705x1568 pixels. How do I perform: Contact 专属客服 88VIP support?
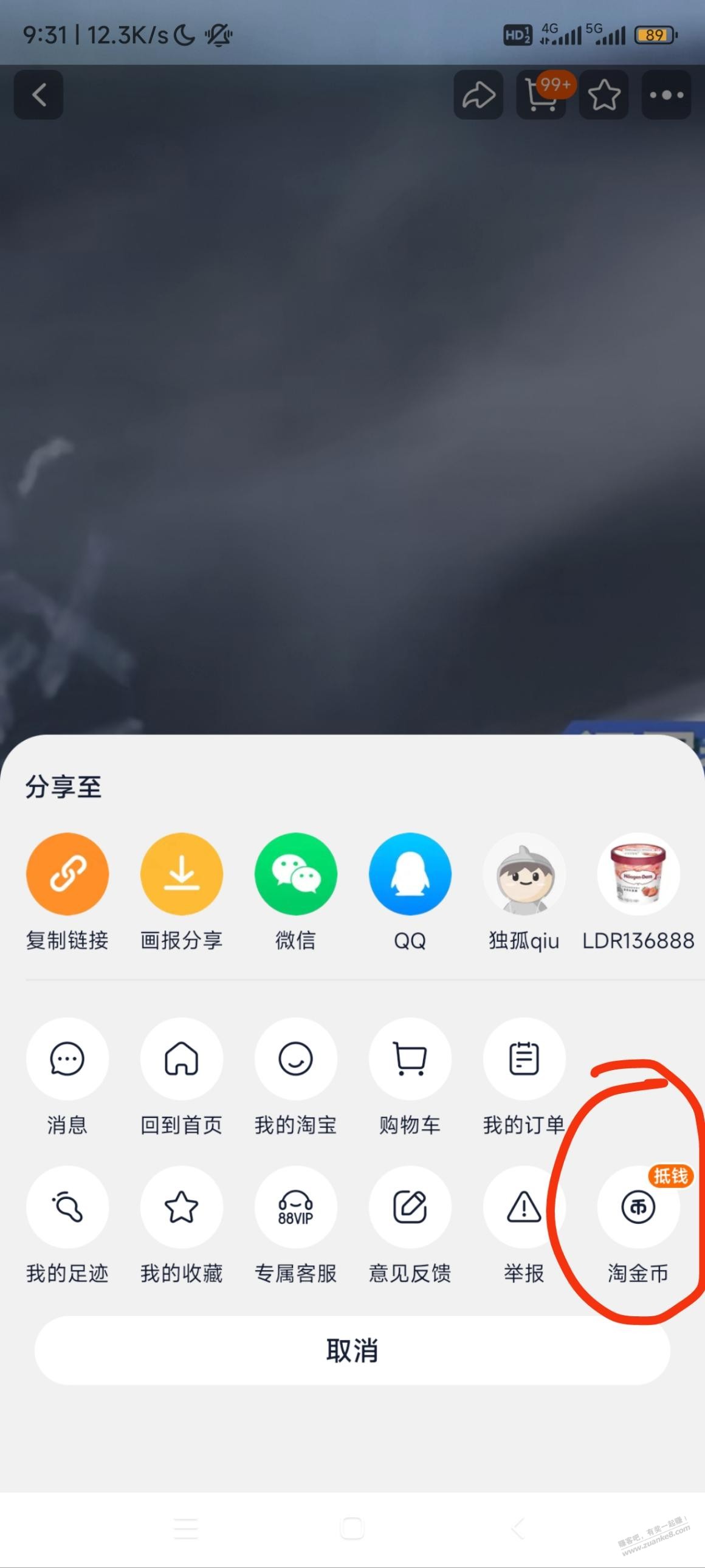tap(295, 1207)
